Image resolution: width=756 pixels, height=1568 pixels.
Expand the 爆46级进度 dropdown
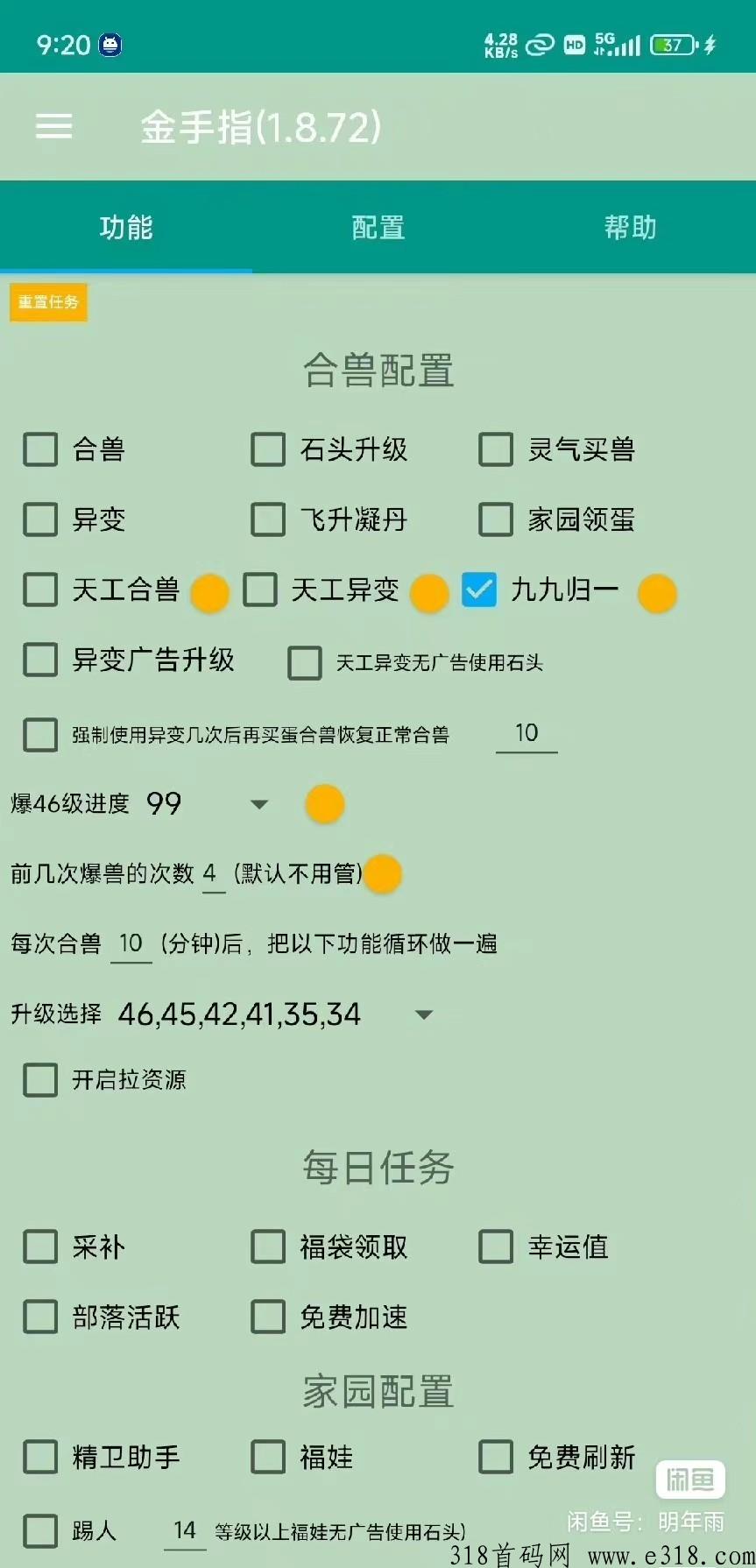pos(258,804)
